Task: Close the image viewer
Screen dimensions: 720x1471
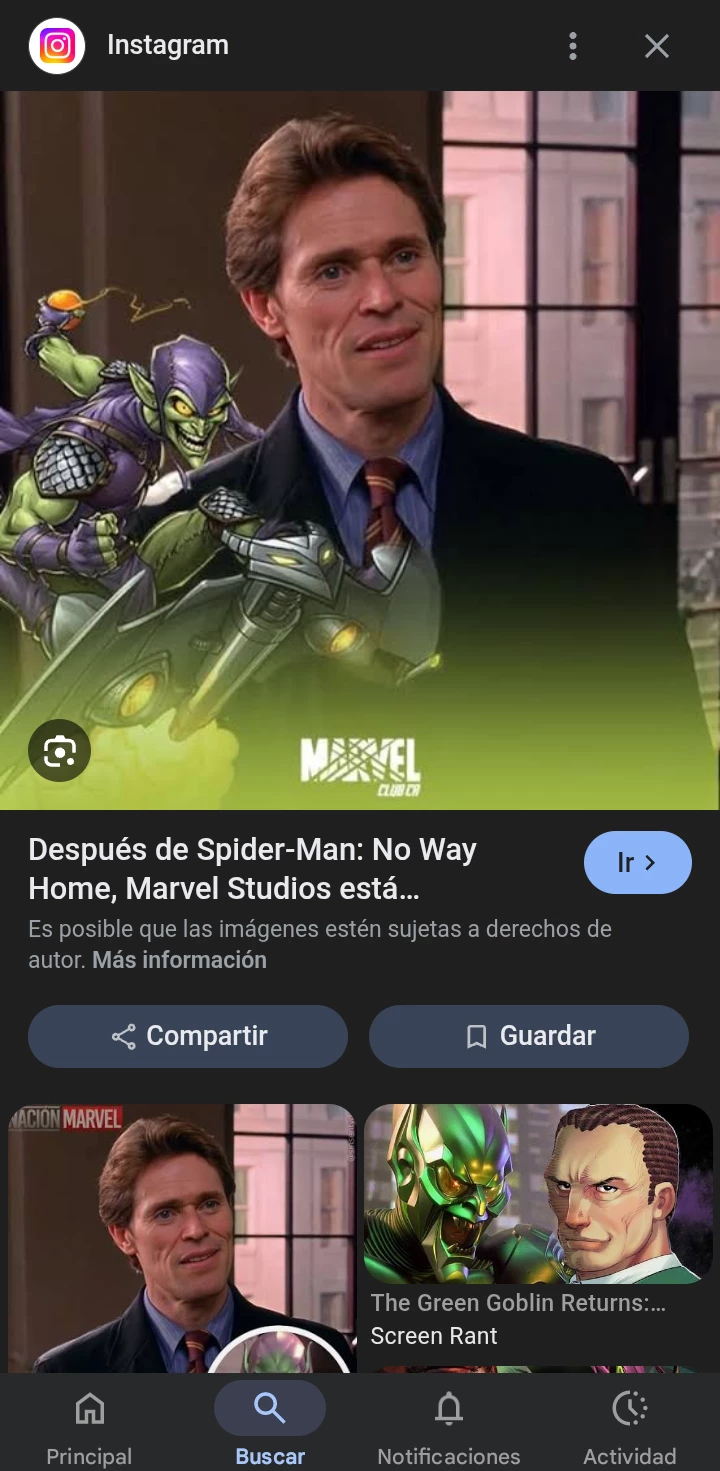Action: pyautogui.click(x=656, y=46)
